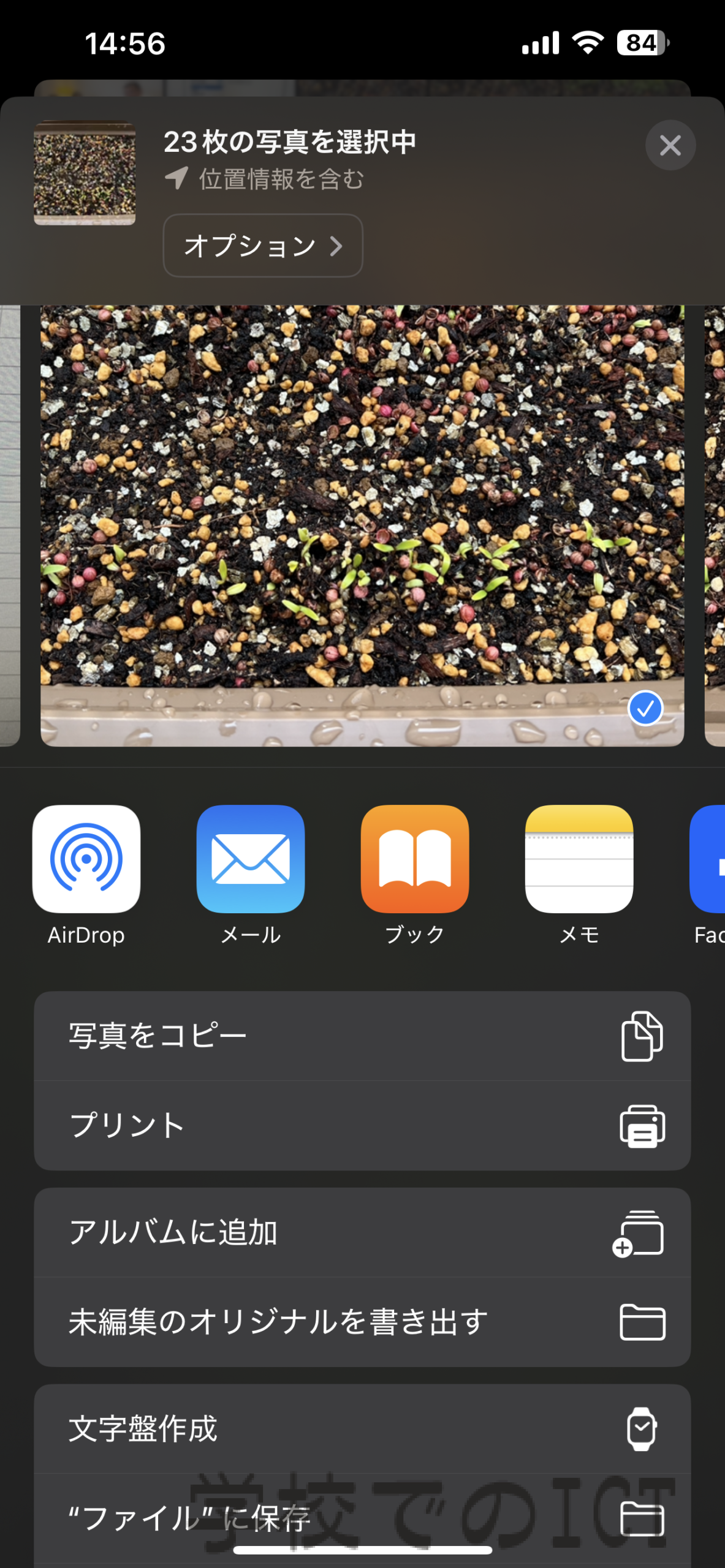Deselect the checked seedling photo
The width and height of the screenshot is (725, 1568).
coord(645,708)
